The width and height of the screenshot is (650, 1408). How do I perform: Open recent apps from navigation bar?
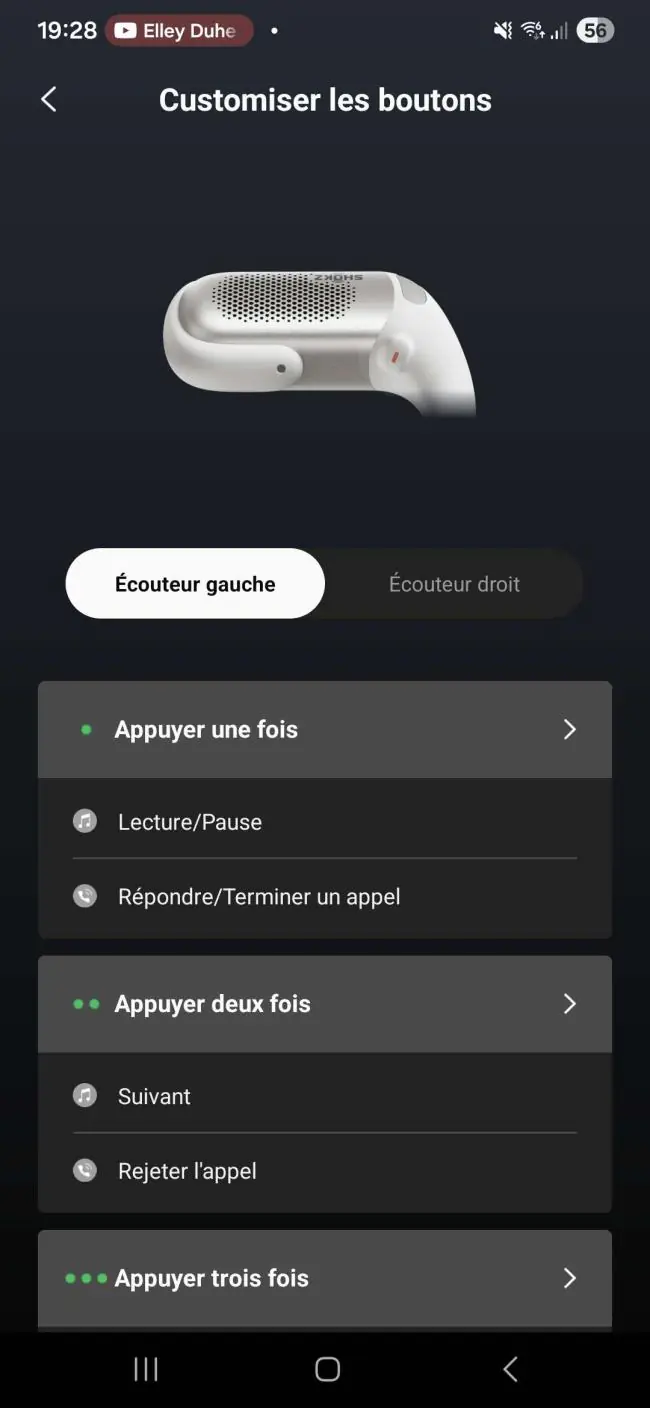click(146, 1369)
